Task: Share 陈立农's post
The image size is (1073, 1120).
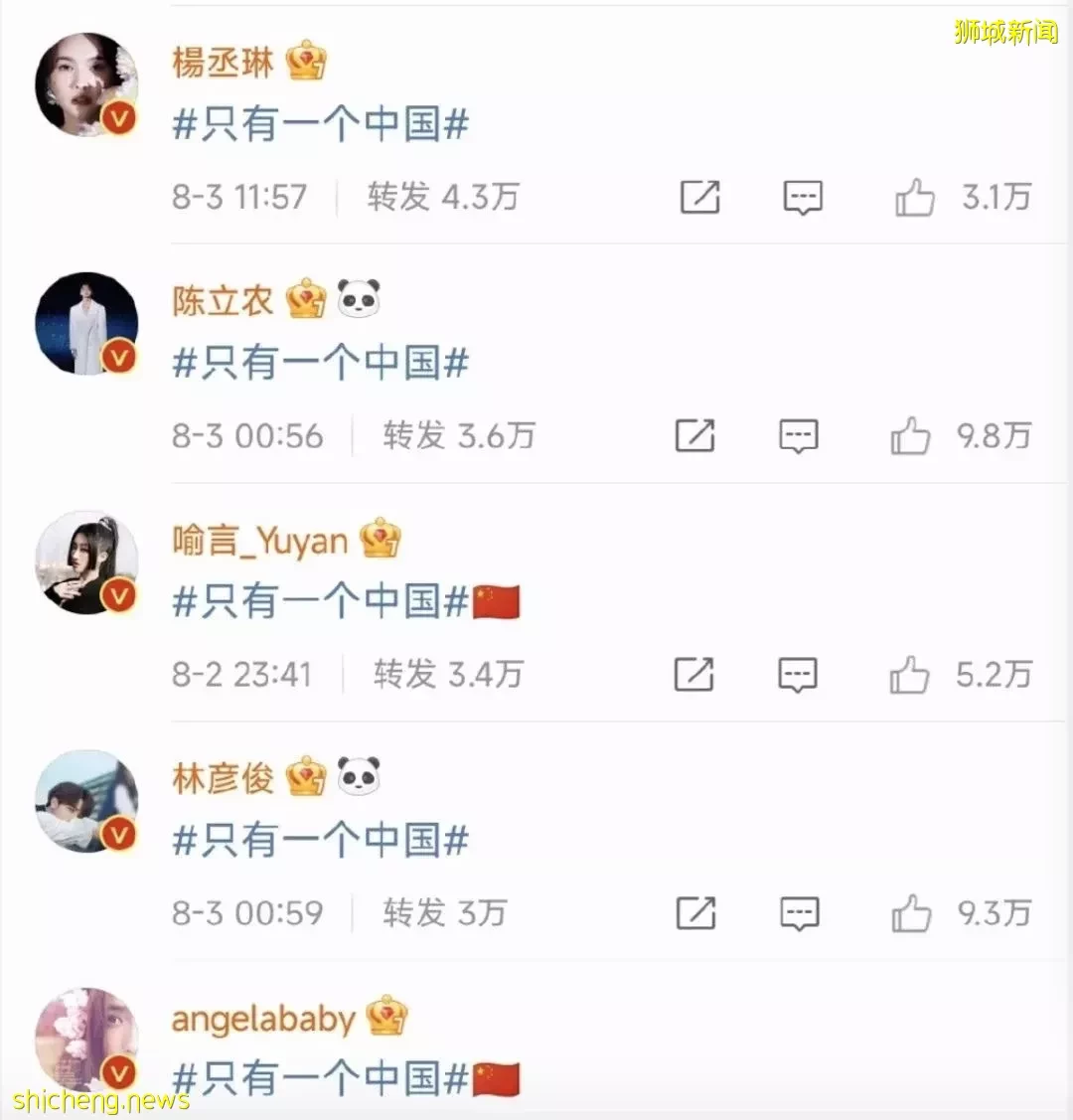Action: [x=694, y=436]
